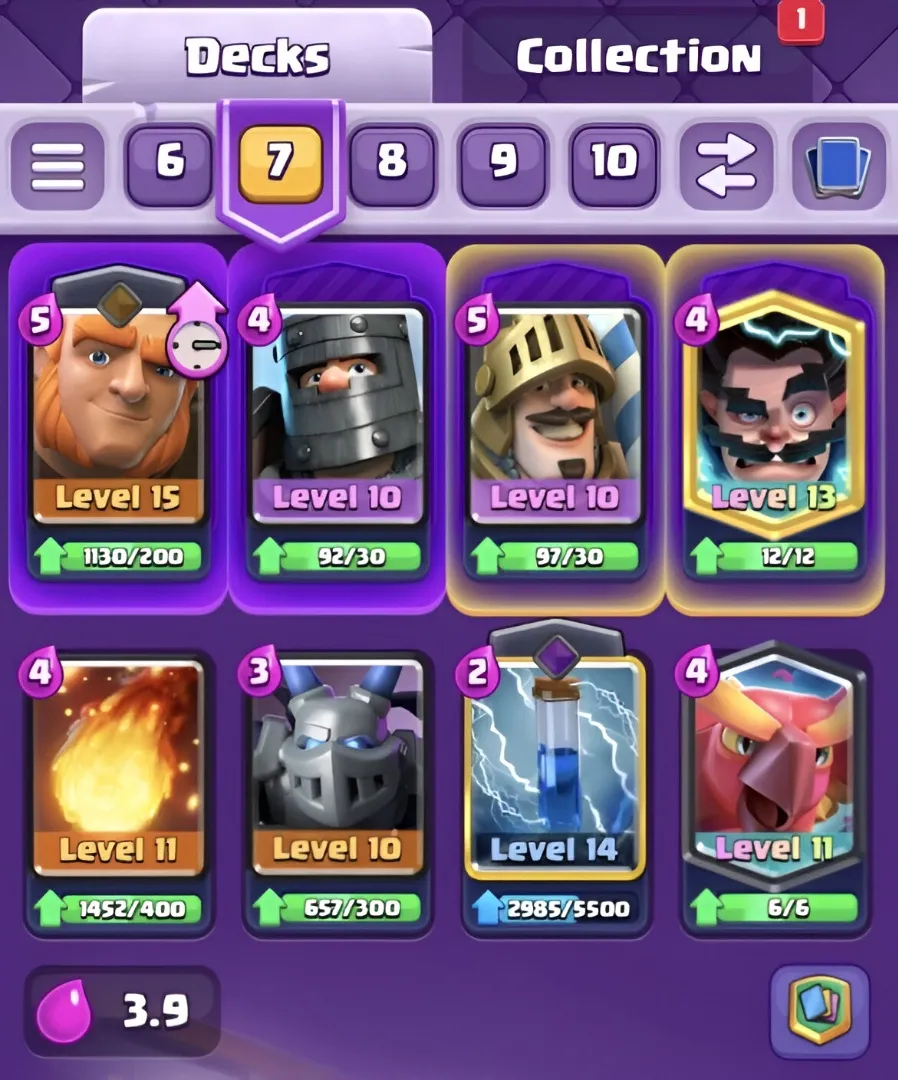Tap the Decks tab

pos(257,57)
